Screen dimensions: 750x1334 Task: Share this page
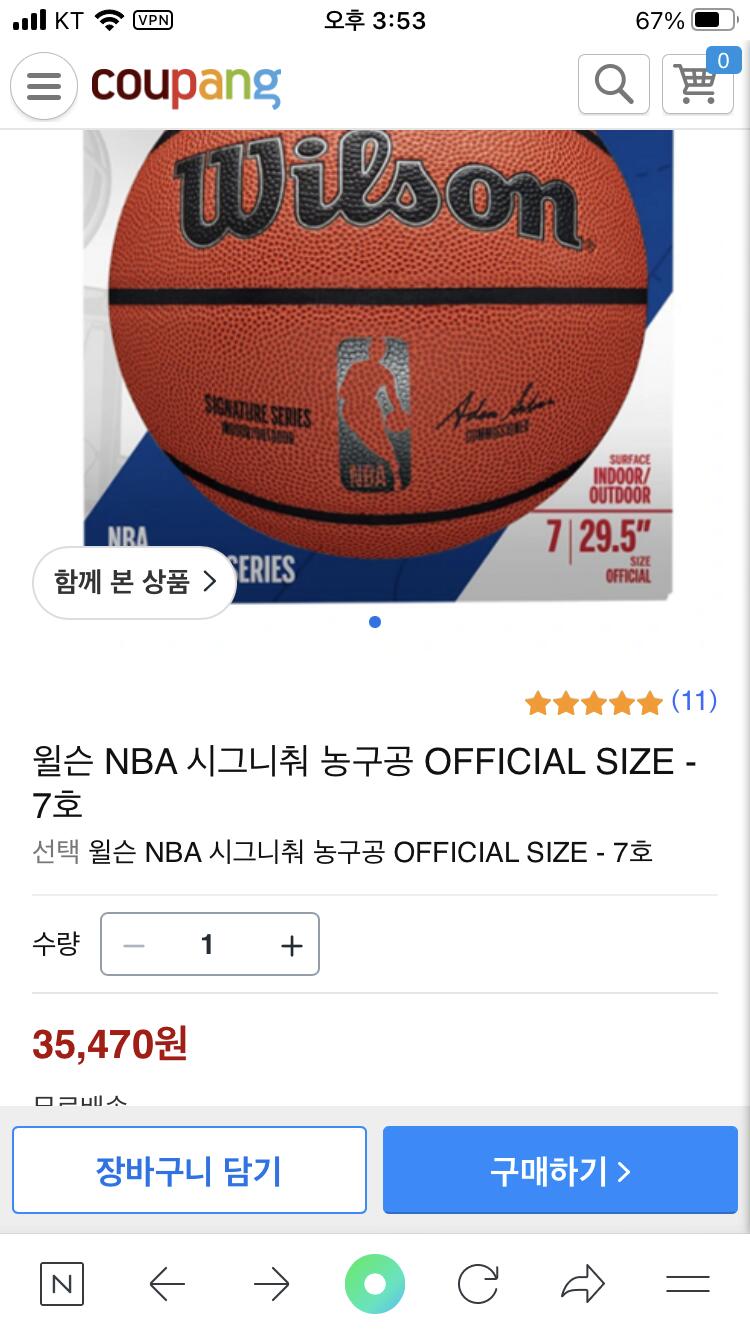(x=583, y=1284)
